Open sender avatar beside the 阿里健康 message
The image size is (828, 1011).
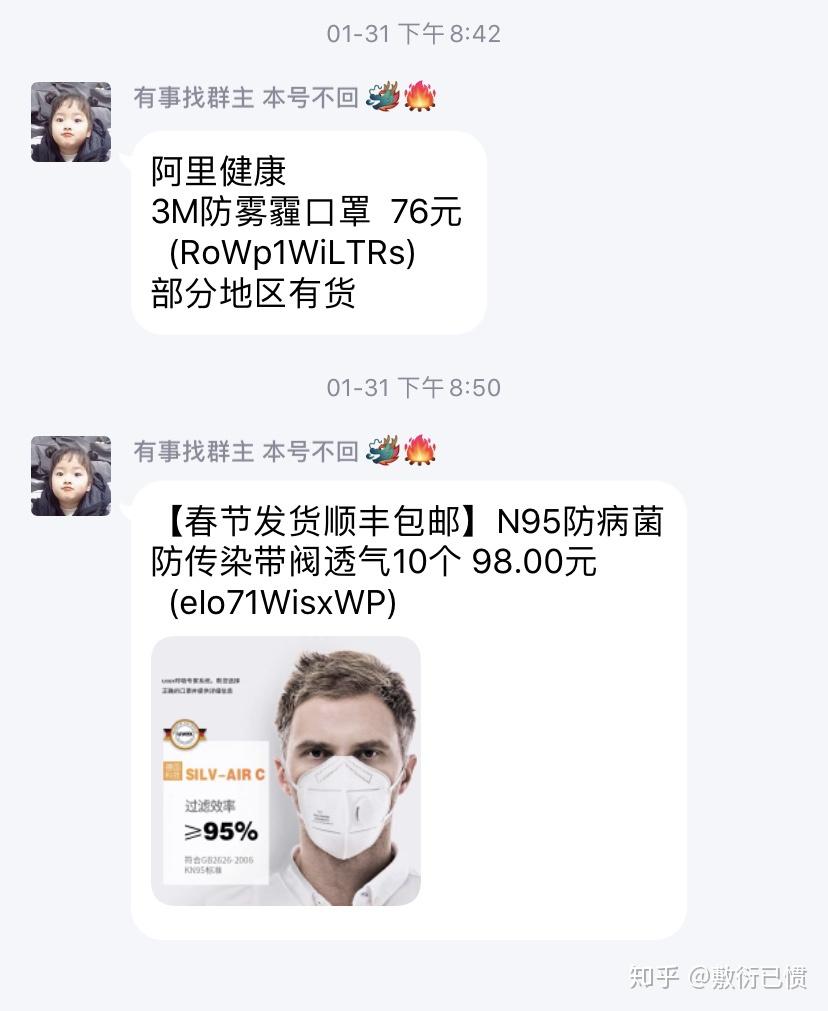(x=70, y=122)
